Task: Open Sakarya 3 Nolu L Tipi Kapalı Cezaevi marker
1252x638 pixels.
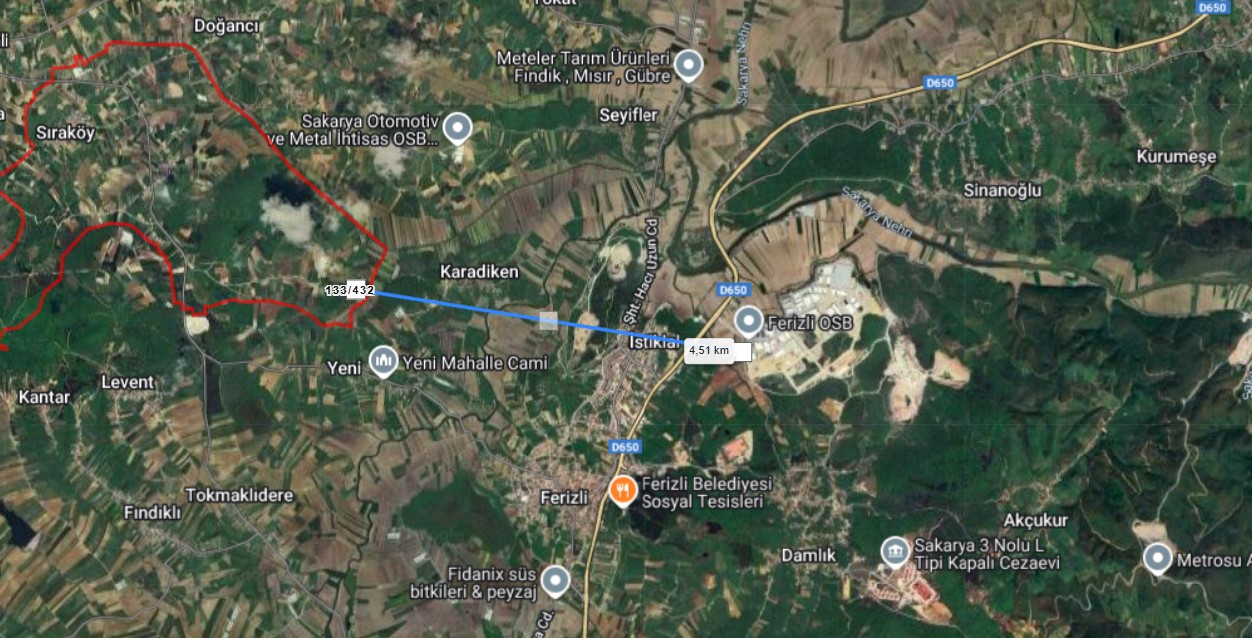Action: 895,551
